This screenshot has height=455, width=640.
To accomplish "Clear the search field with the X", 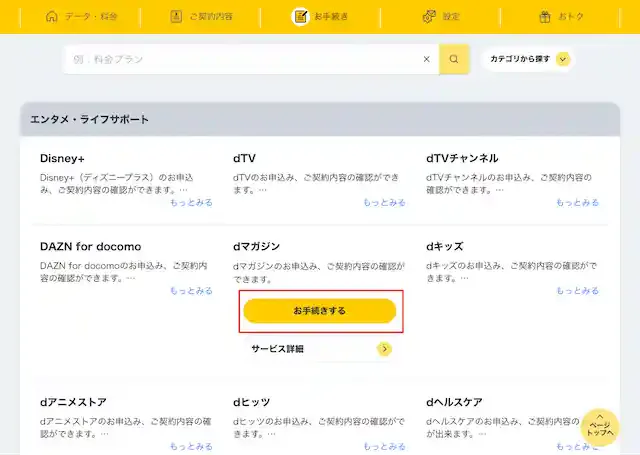I will tap(427, 59).
